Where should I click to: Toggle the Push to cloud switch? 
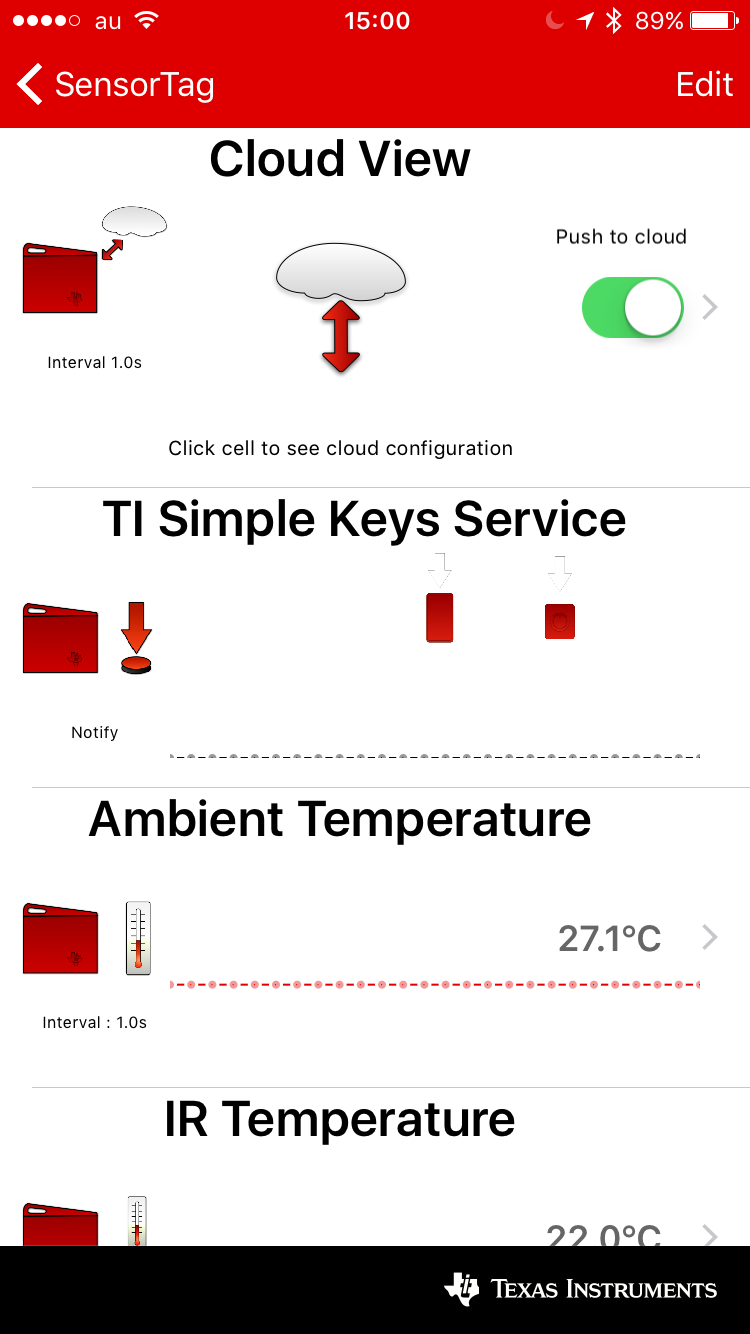[x=633, y=308]
